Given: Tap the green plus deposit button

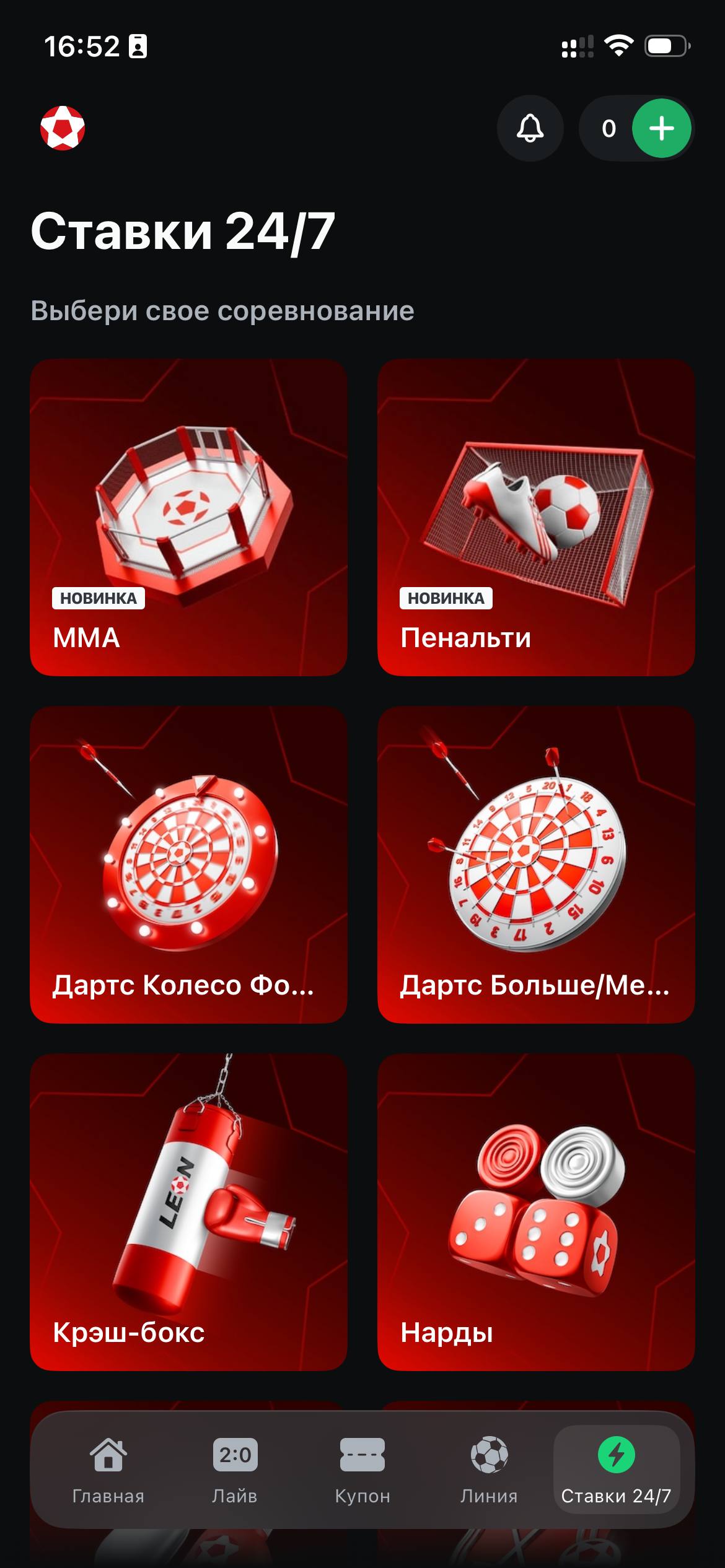Looking at the screenshot, I should click(x=661, y=129).
